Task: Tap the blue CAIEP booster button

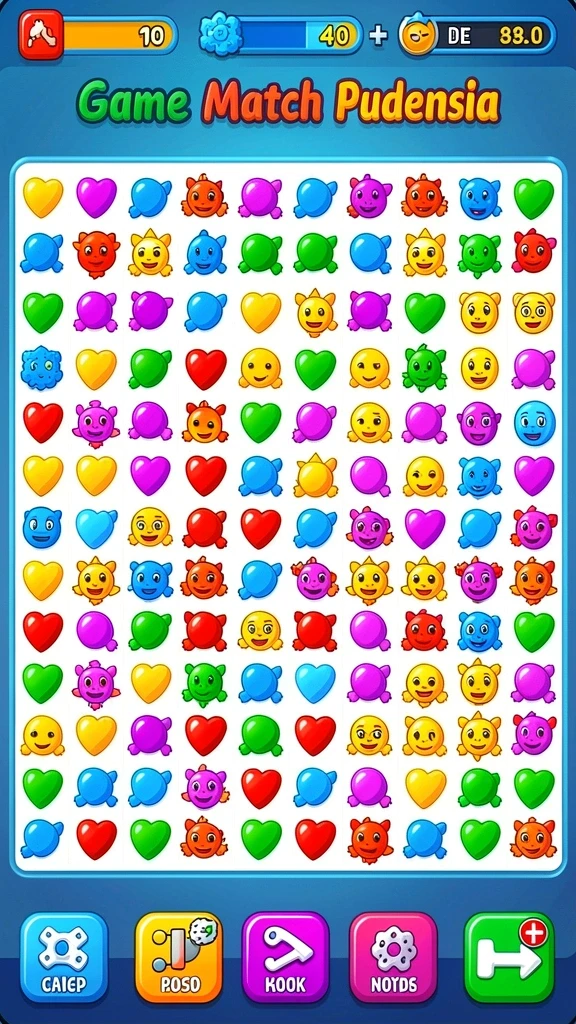Action: coord(63,957)
